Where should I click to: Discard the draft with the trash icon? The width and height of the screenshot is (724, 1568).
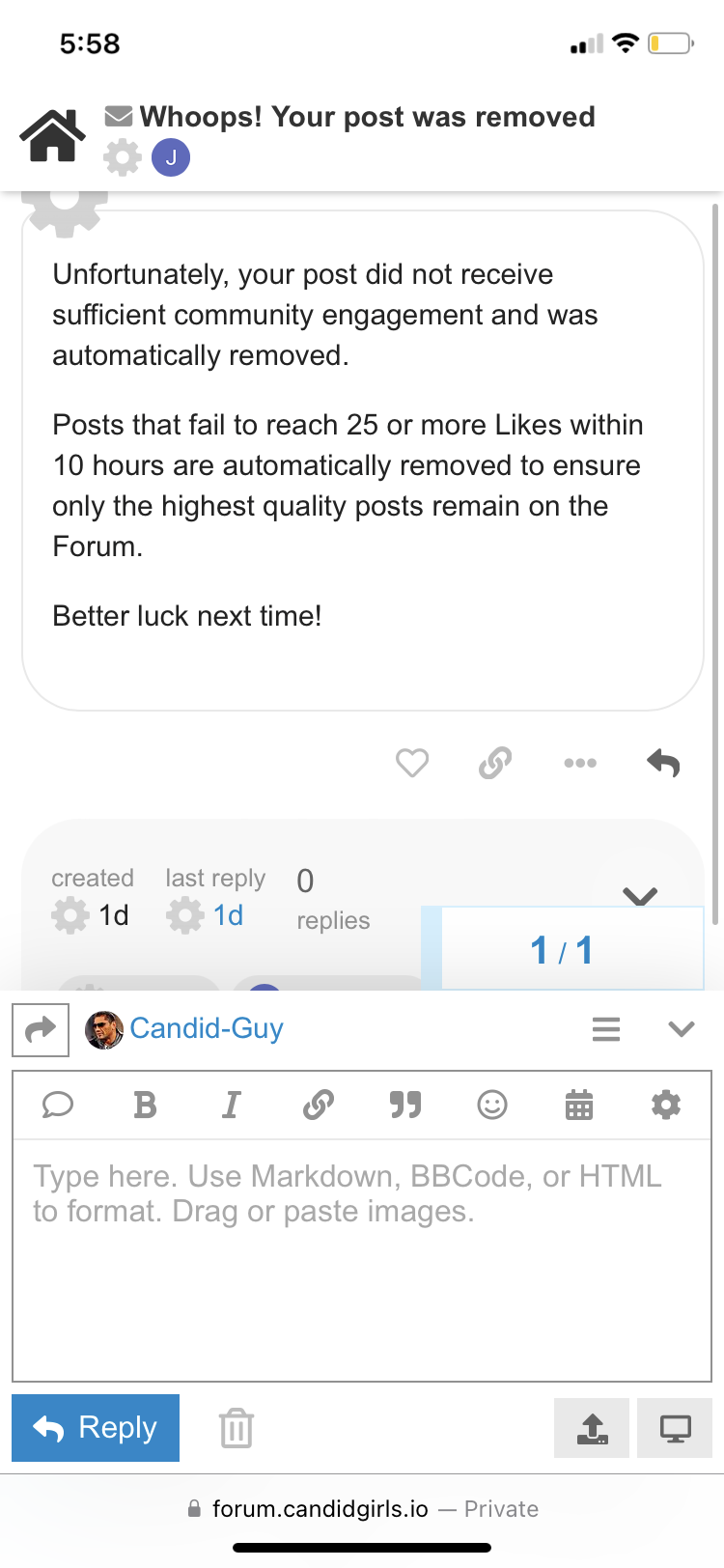(x=236, y=1428)
